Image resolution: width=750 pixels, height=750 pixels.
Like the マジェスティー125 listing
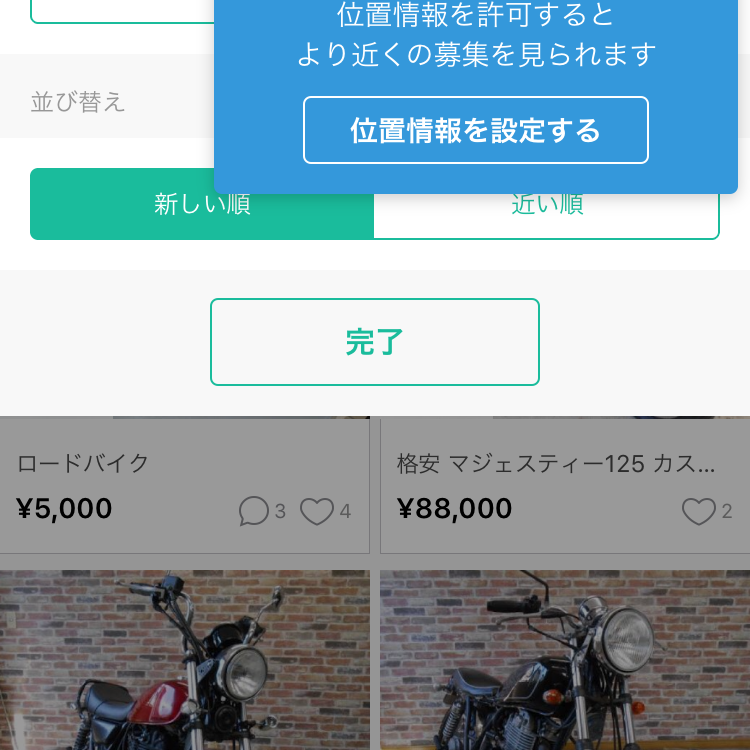tap(698, 511)
